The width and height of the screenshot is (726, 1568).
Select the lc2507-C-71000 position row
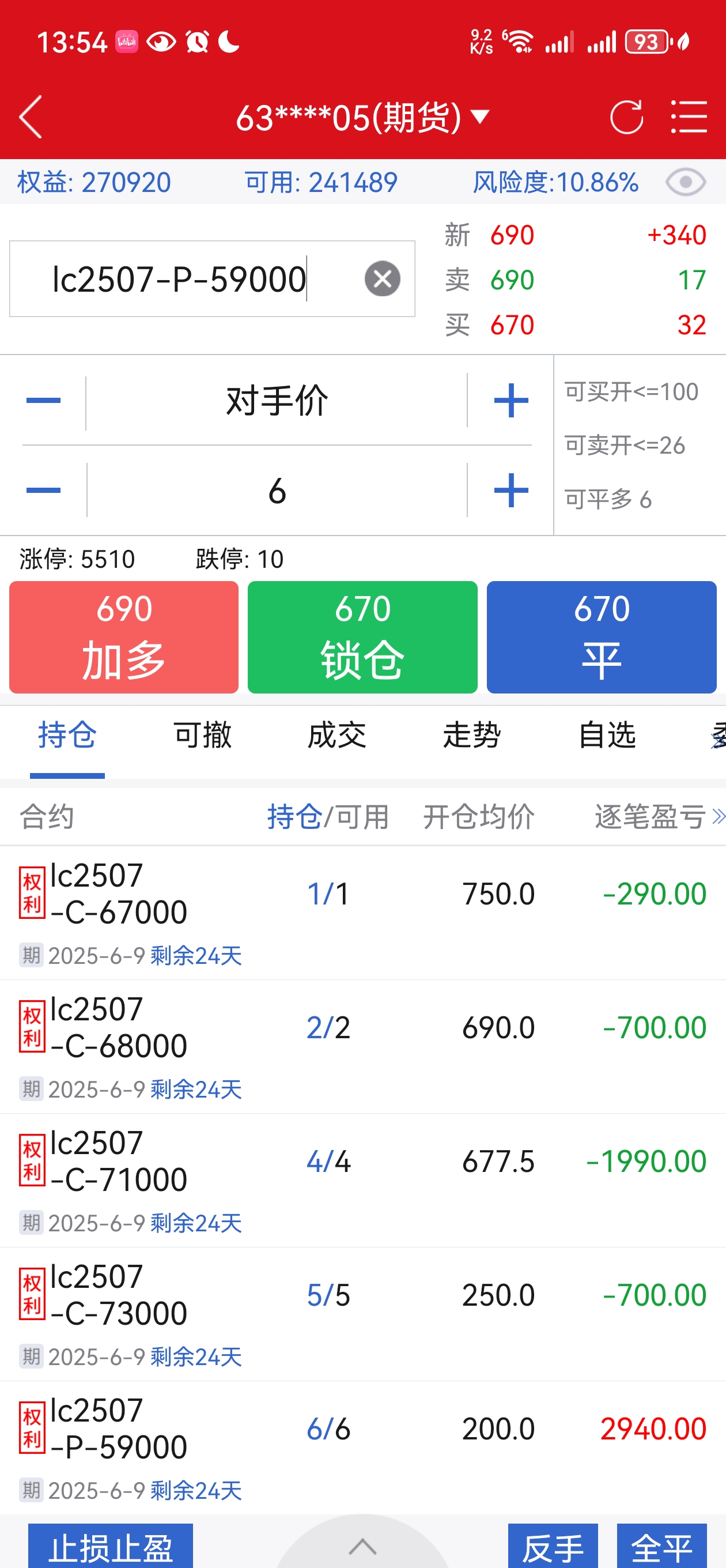click(x=362, y=1179)
